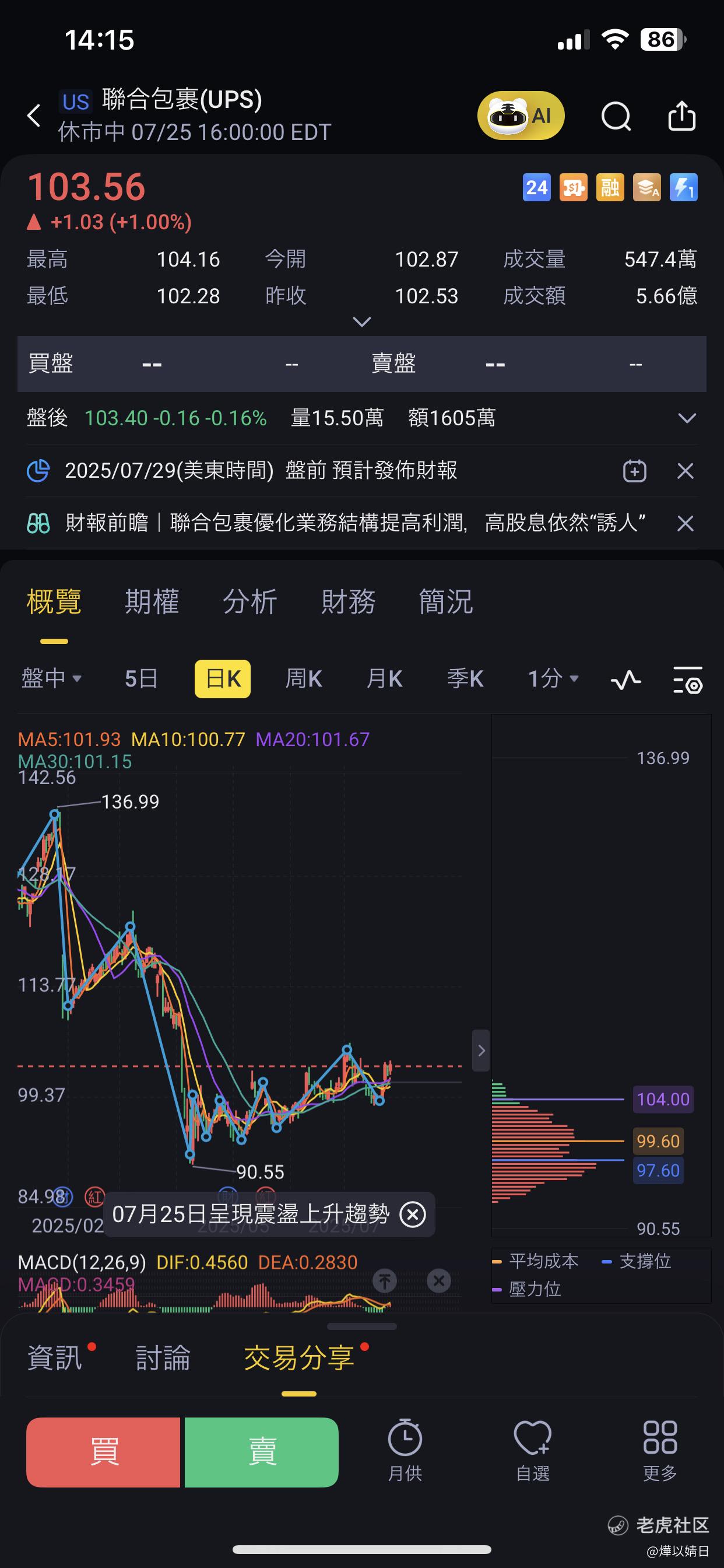Switch to the 期權 tab
The height and width of the screenshot is (1568, 724).
[x=152, y=601]
